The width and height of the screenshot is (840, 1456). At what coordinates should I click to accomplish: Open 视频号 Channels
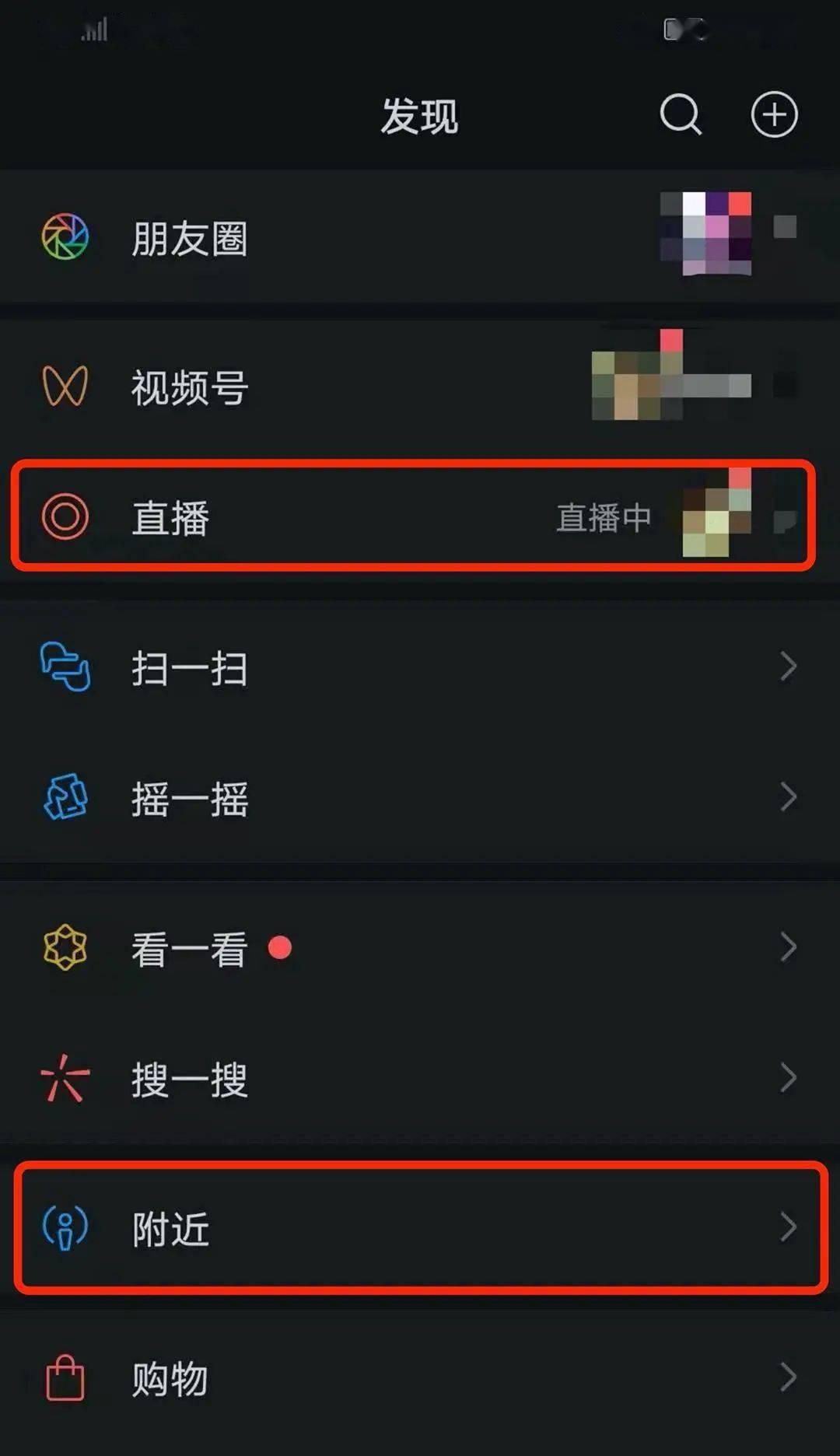190,387
